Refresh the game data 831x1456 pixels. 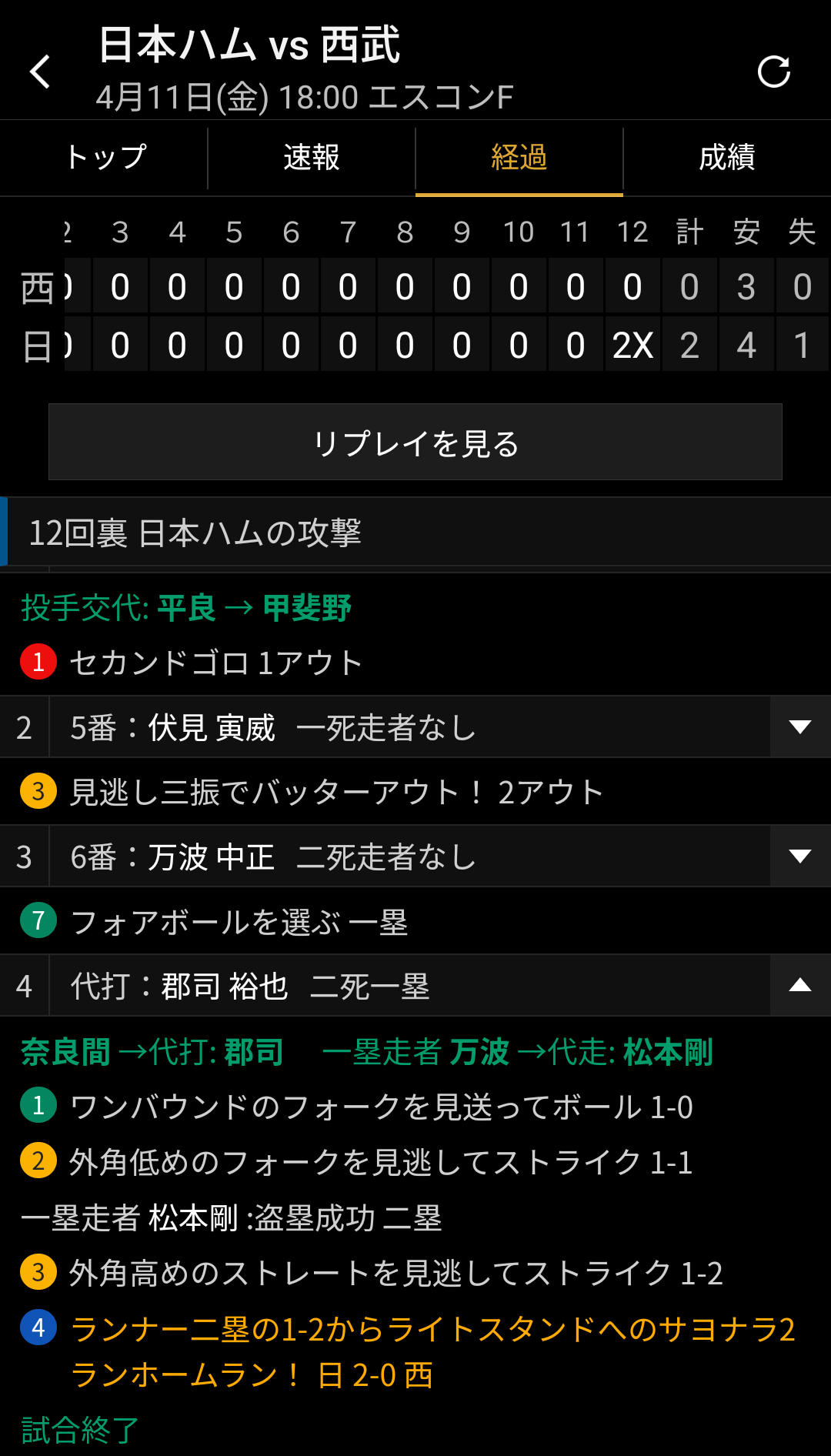click(x=773, y=72)
